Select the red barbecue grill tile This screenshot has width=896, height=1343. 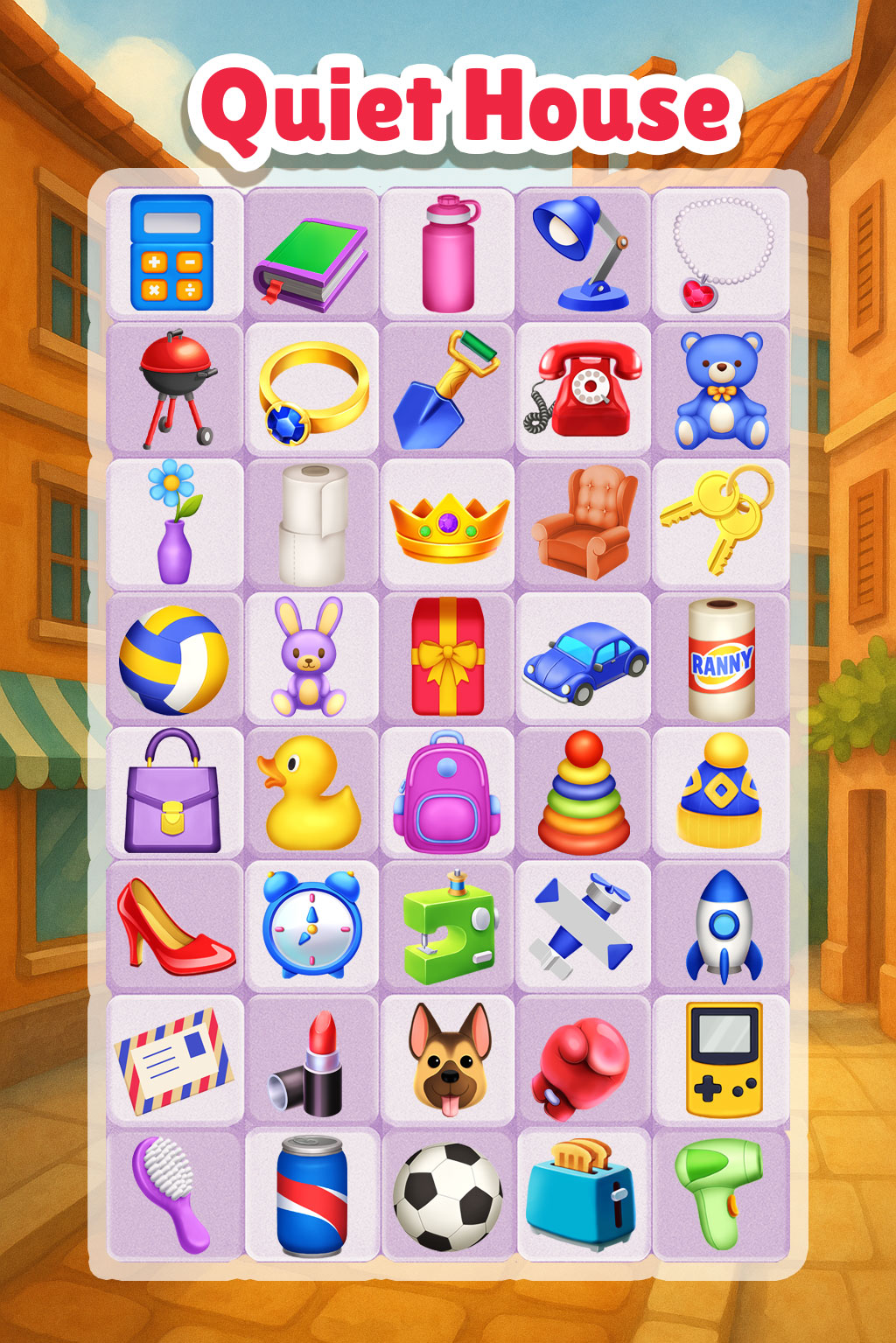click(x=177, y=388)
